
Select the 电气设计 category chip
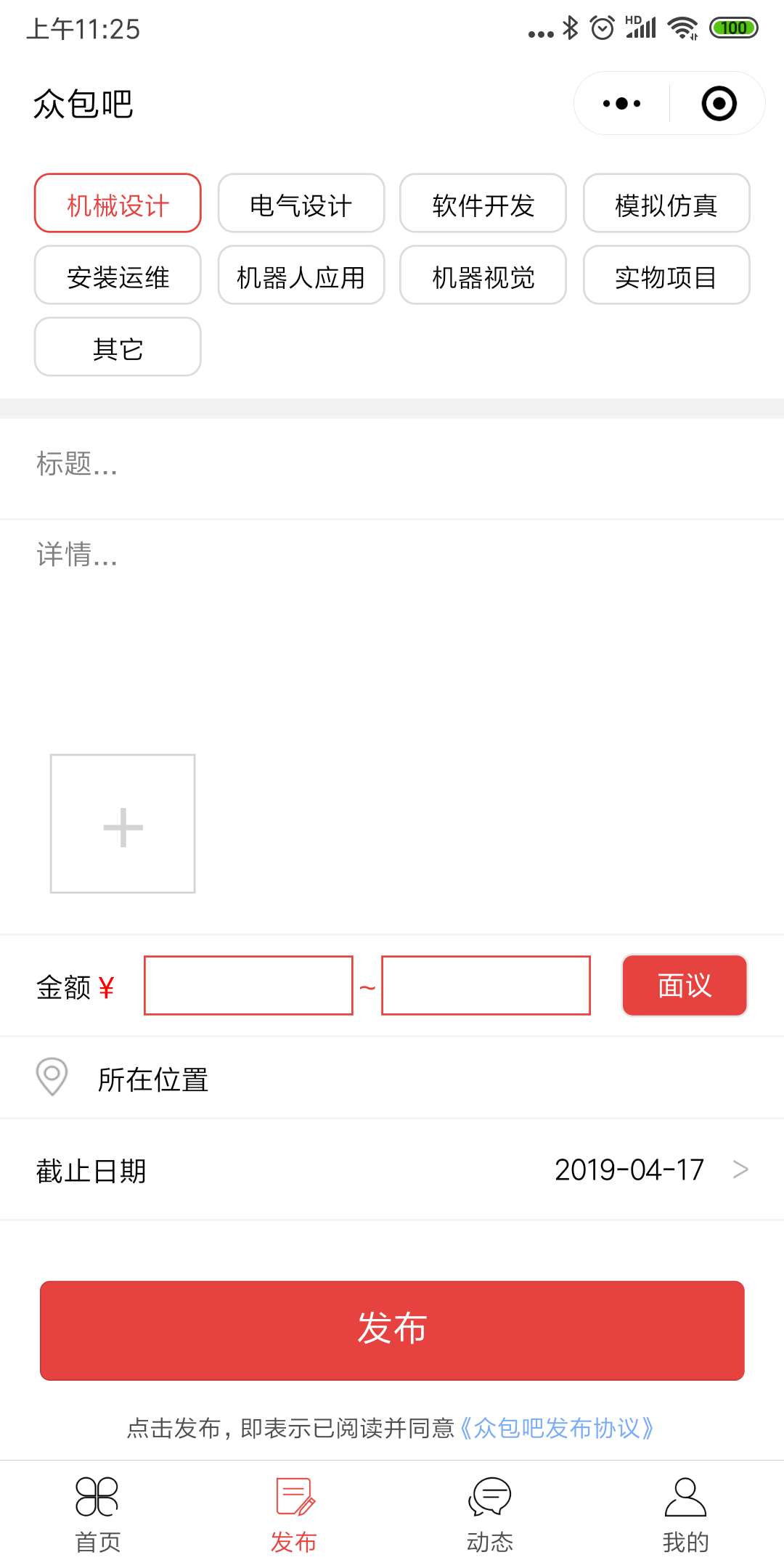(x=301, y=203)
